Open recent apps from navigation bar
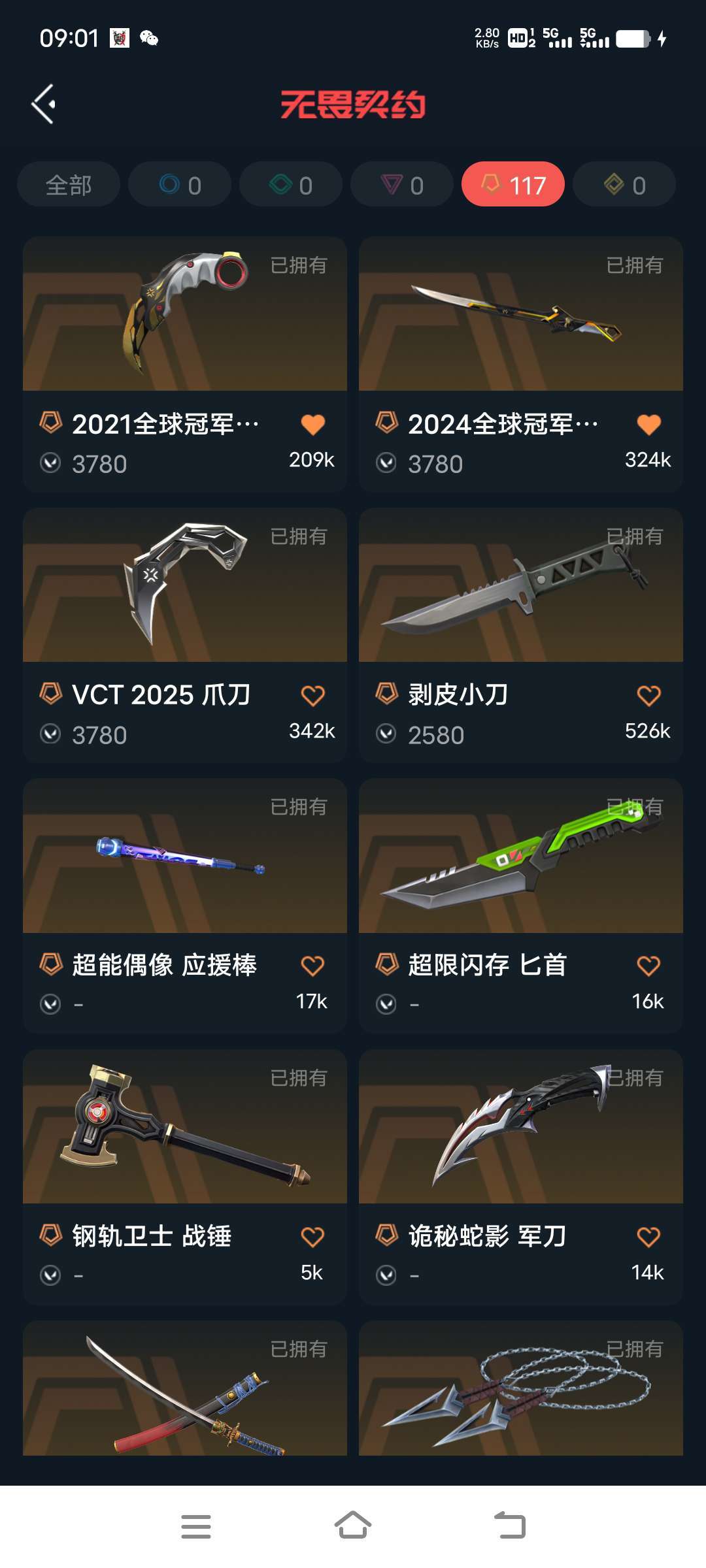The width and height of the screenshot is (706, 1568). click(x=196, y=1527)
